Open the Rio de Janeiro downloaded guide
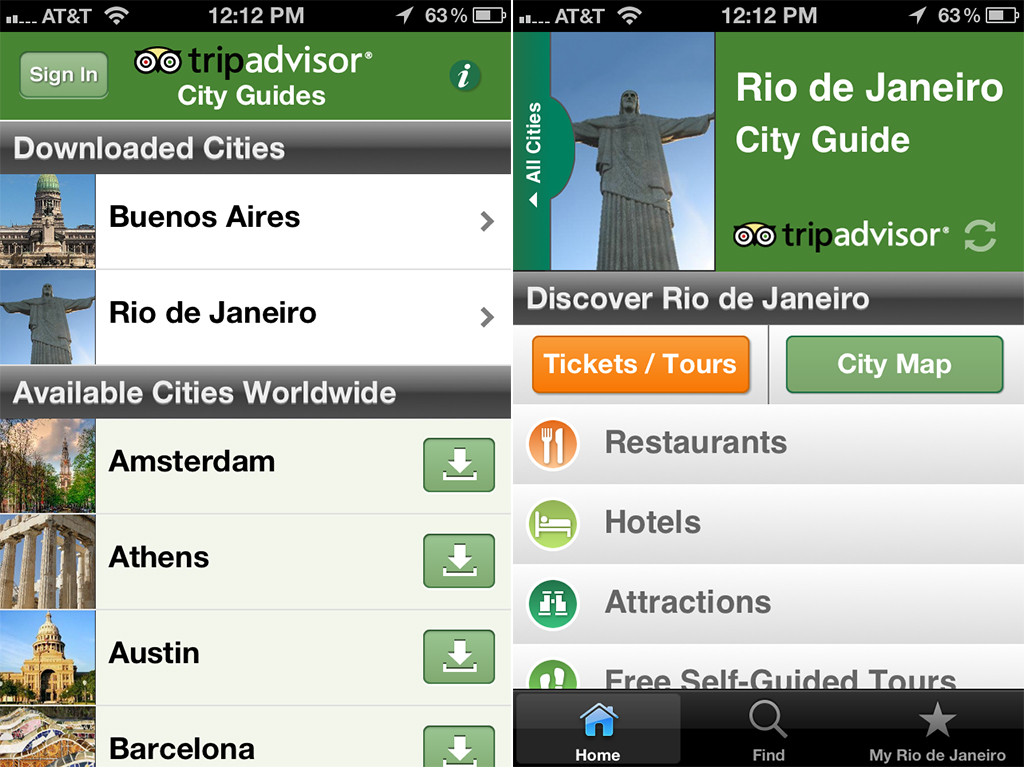 [255, 317]
